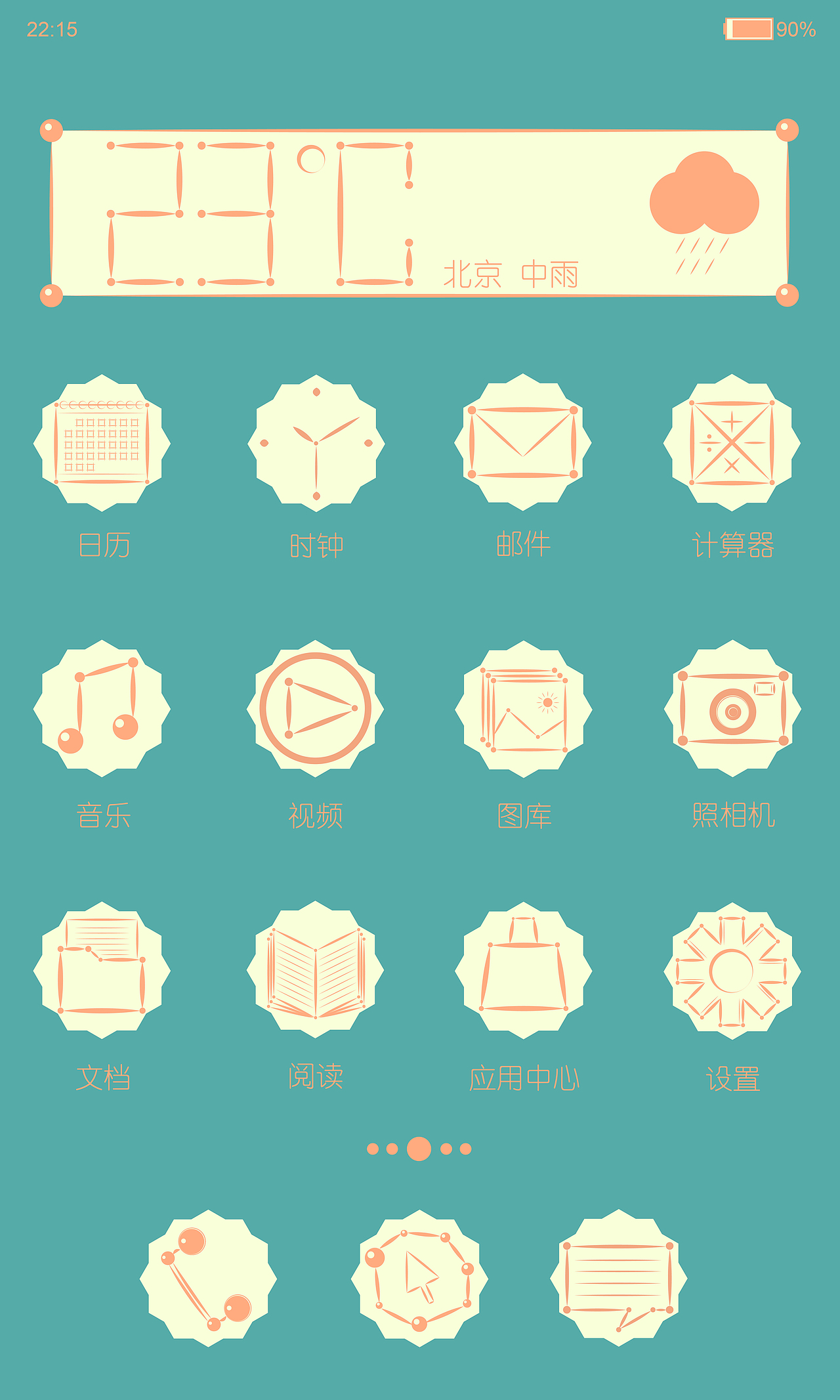The image size is (840, 1400).
Task: Open the messages dock icon
Action: click(x=619, y=1278)
